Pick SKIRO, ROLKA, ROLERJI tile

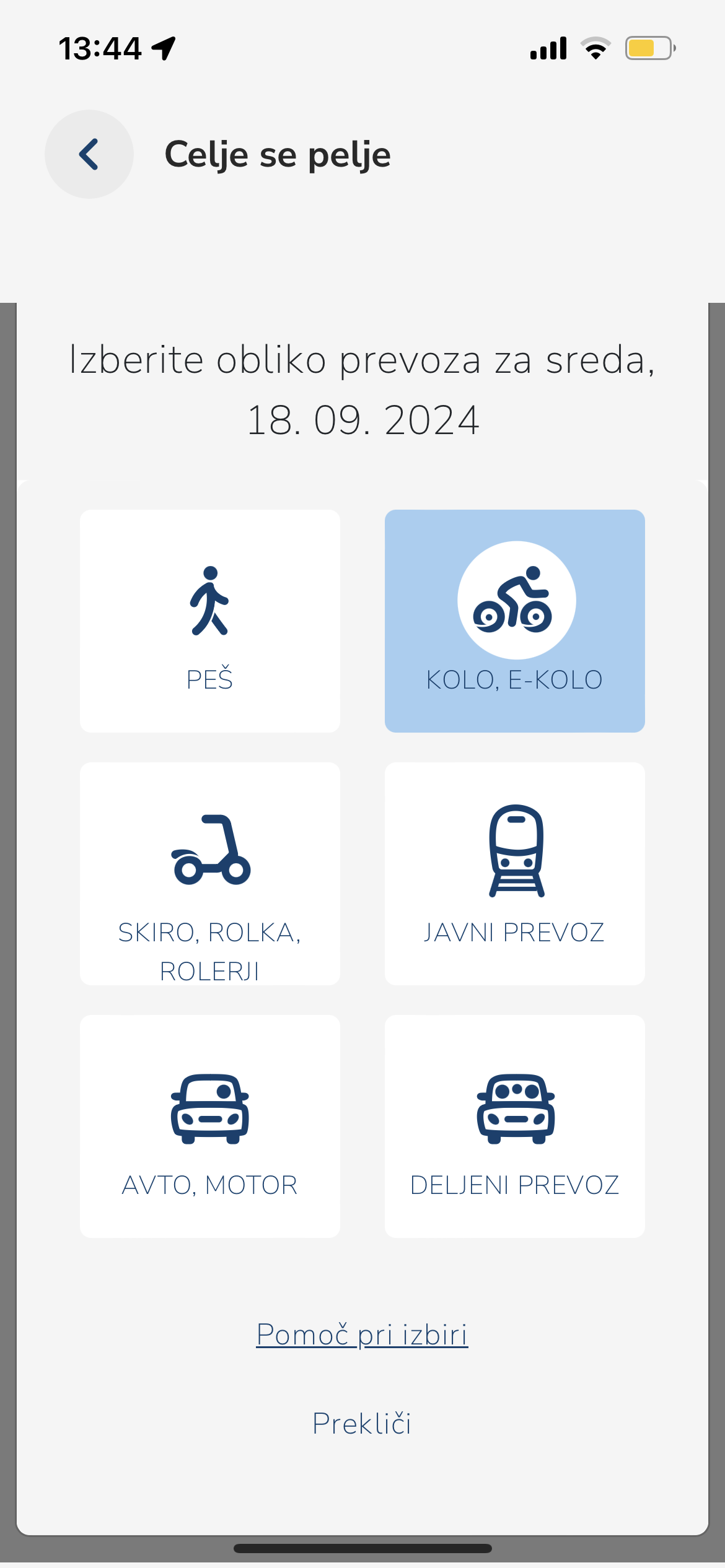tap(210, 874)
